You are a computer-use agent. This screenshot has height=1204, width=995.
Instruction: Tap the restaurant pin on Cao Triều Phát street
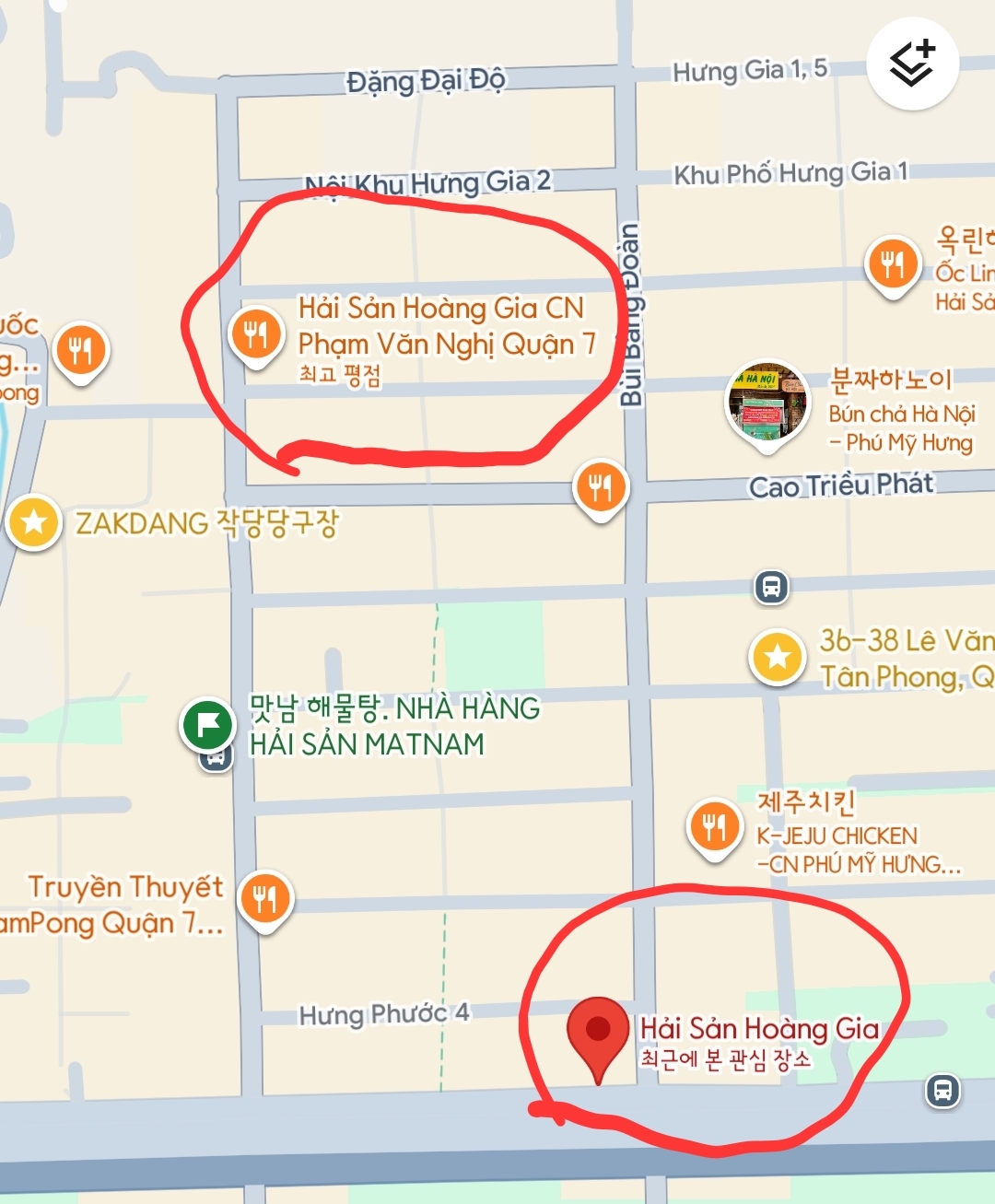601,486
